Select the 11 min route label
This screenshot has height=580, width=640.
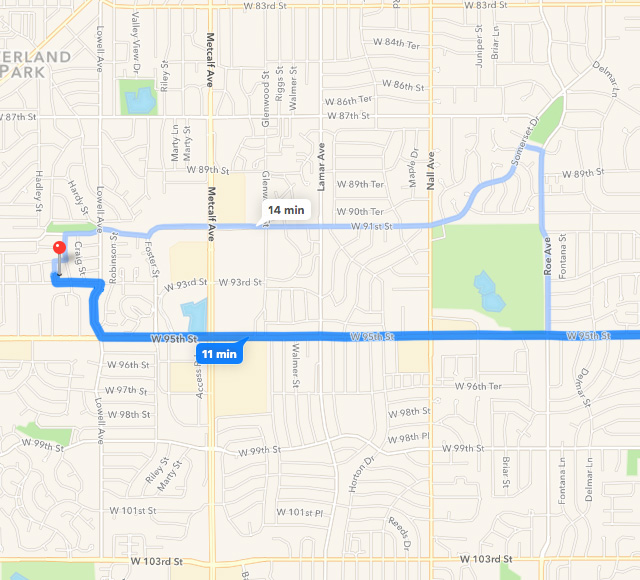pos(219,354)
